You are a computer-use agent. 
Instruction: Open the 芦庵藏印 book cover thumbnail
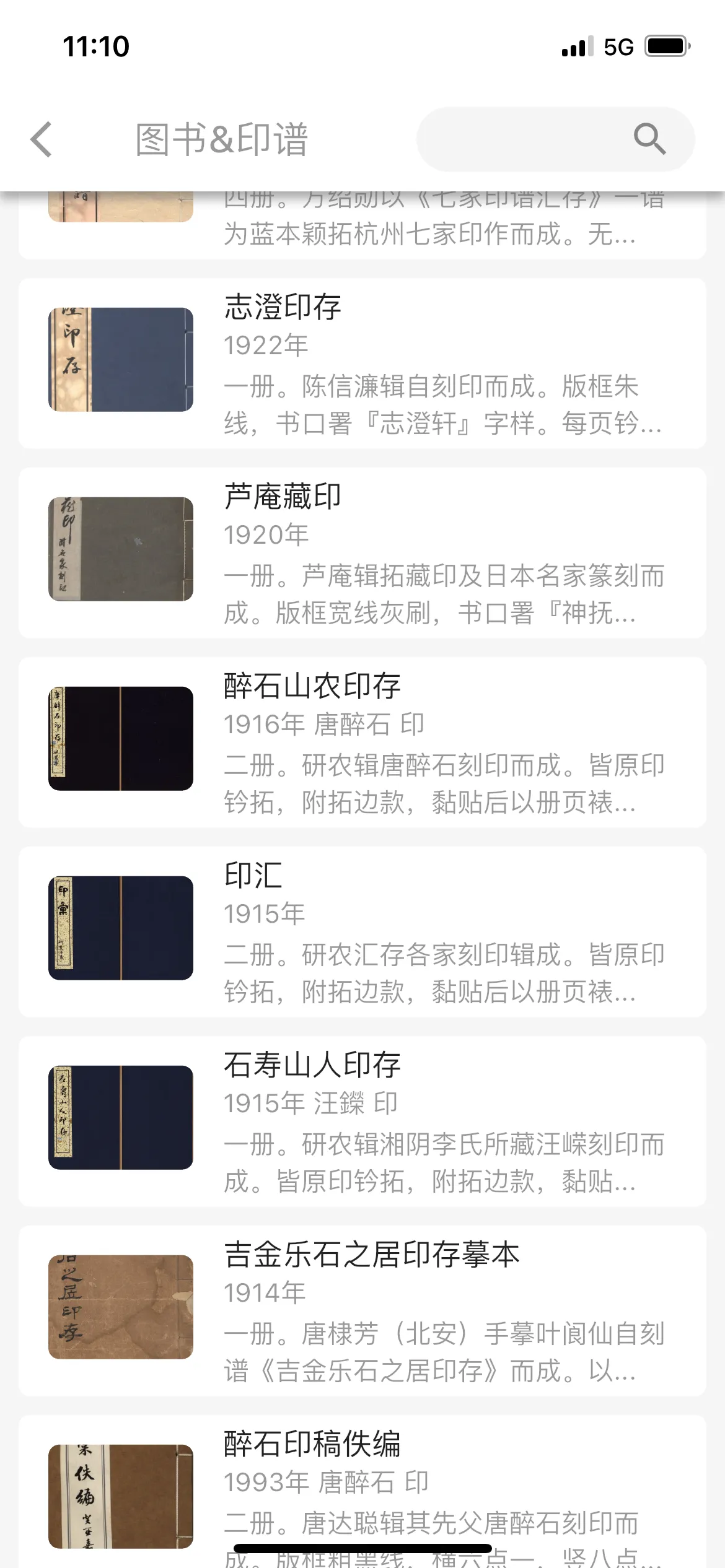[120, 547]
